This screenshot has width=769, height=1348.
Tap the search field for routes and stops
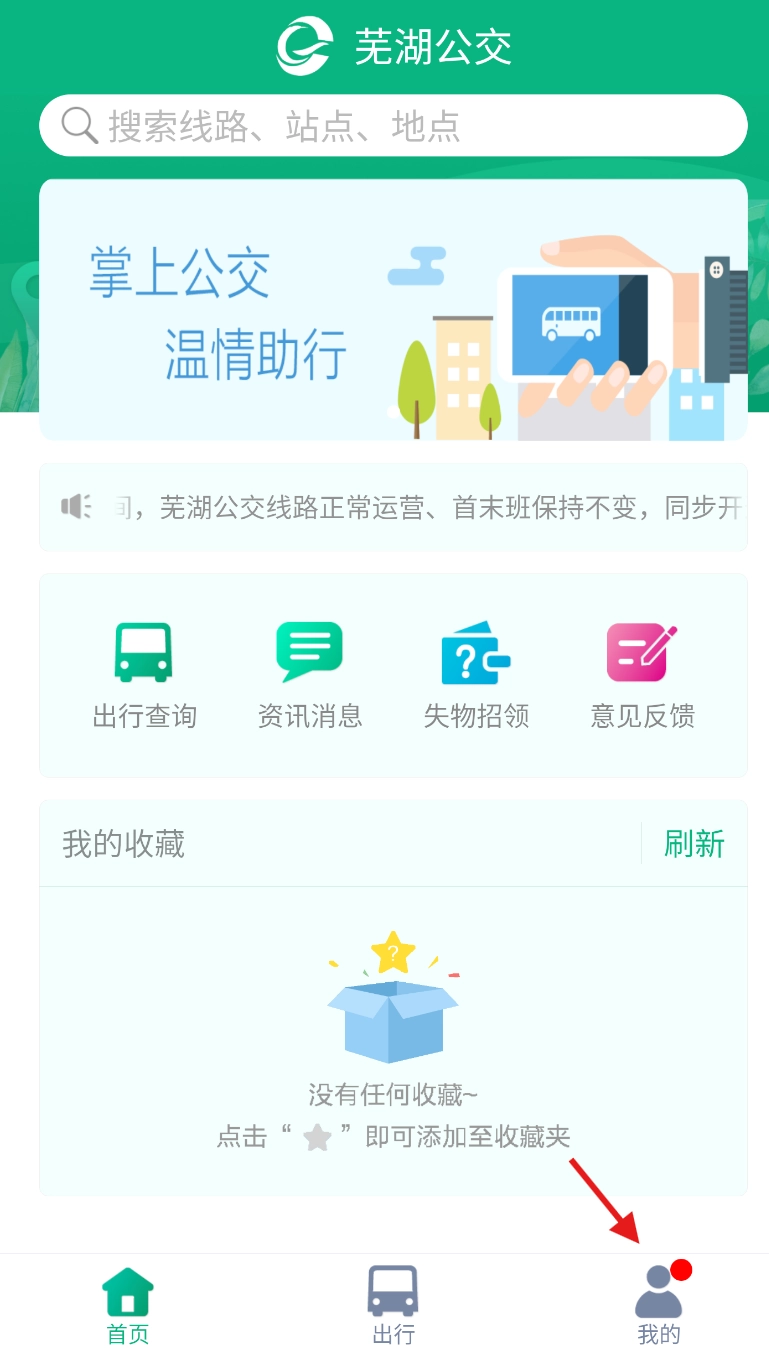[392, 126]
